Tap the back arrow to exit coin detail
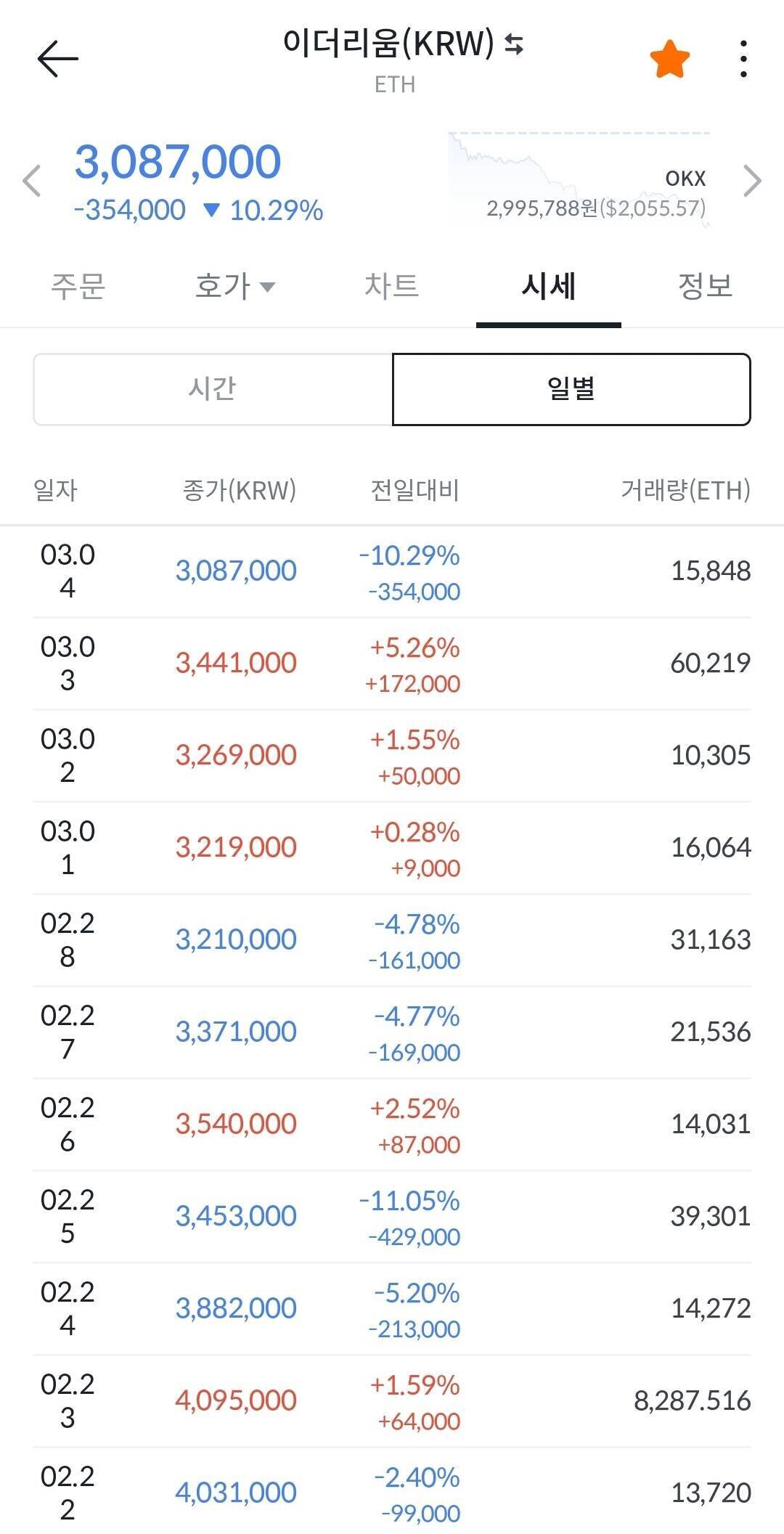 [x=58, y=57]
